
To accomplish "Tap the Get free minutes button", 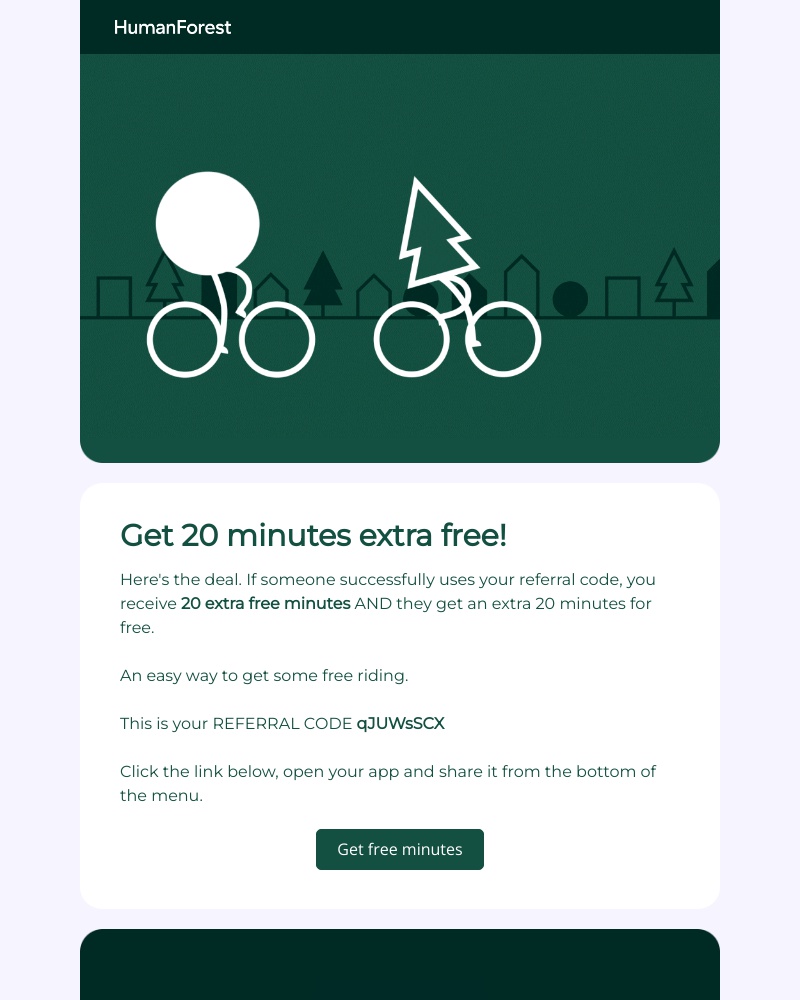I will pos(400,849).
